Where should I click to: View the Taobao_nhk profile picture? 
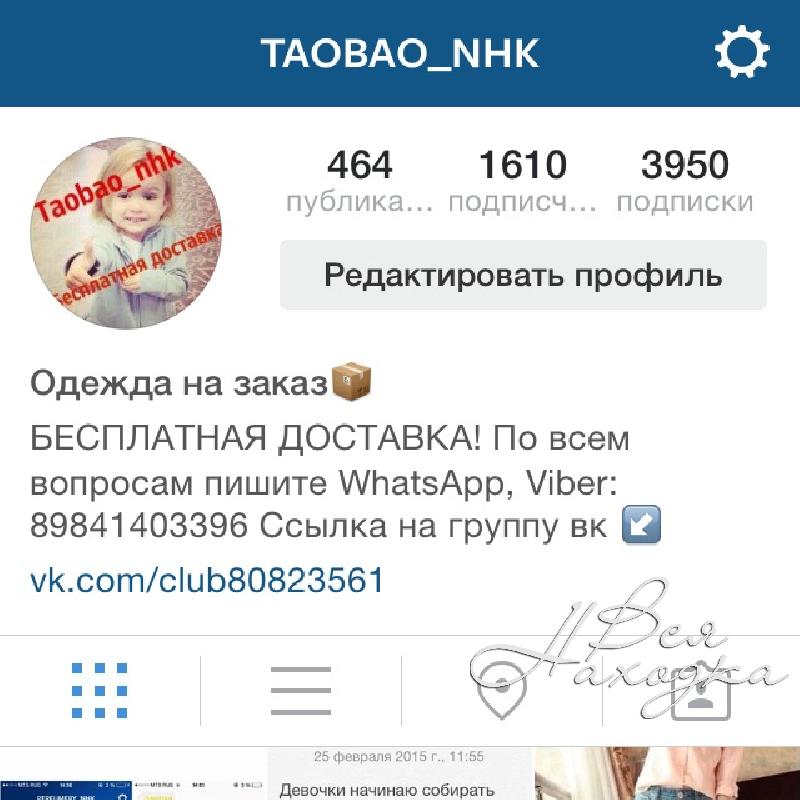[x=126, y=234]
